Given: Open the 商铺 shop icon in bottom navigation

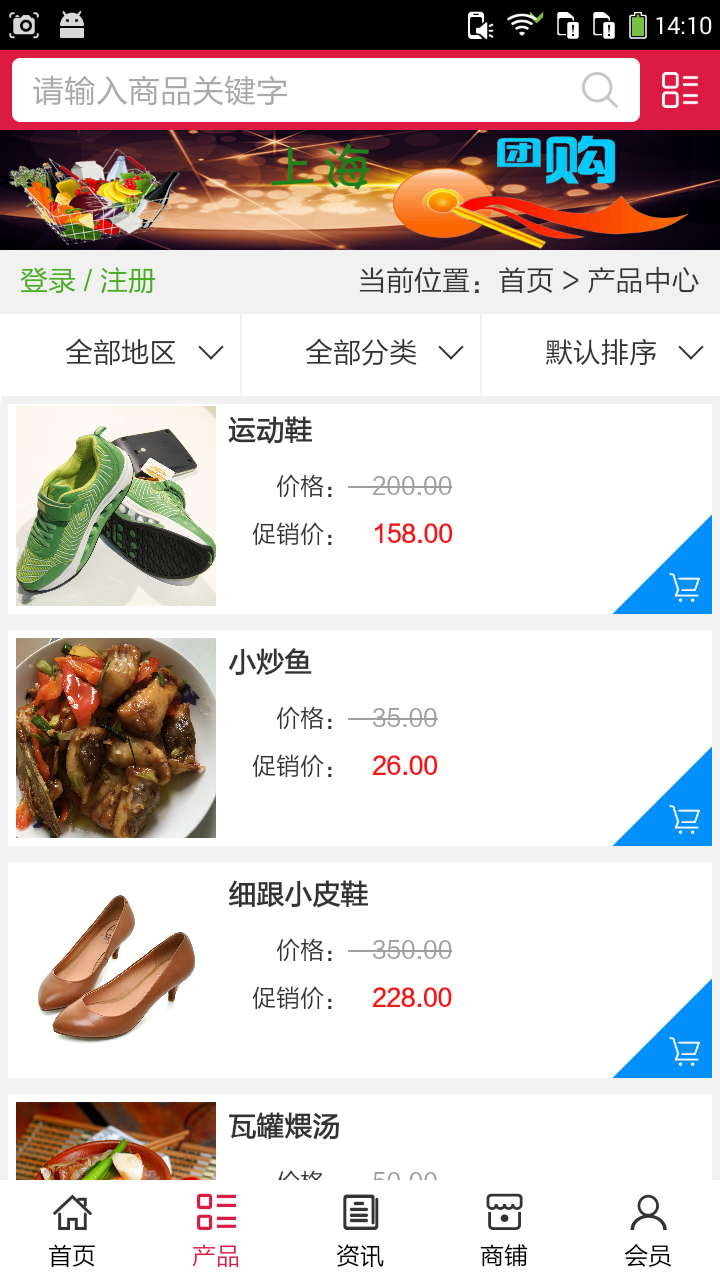Looking at the screenshot, I should (503, 1211).
